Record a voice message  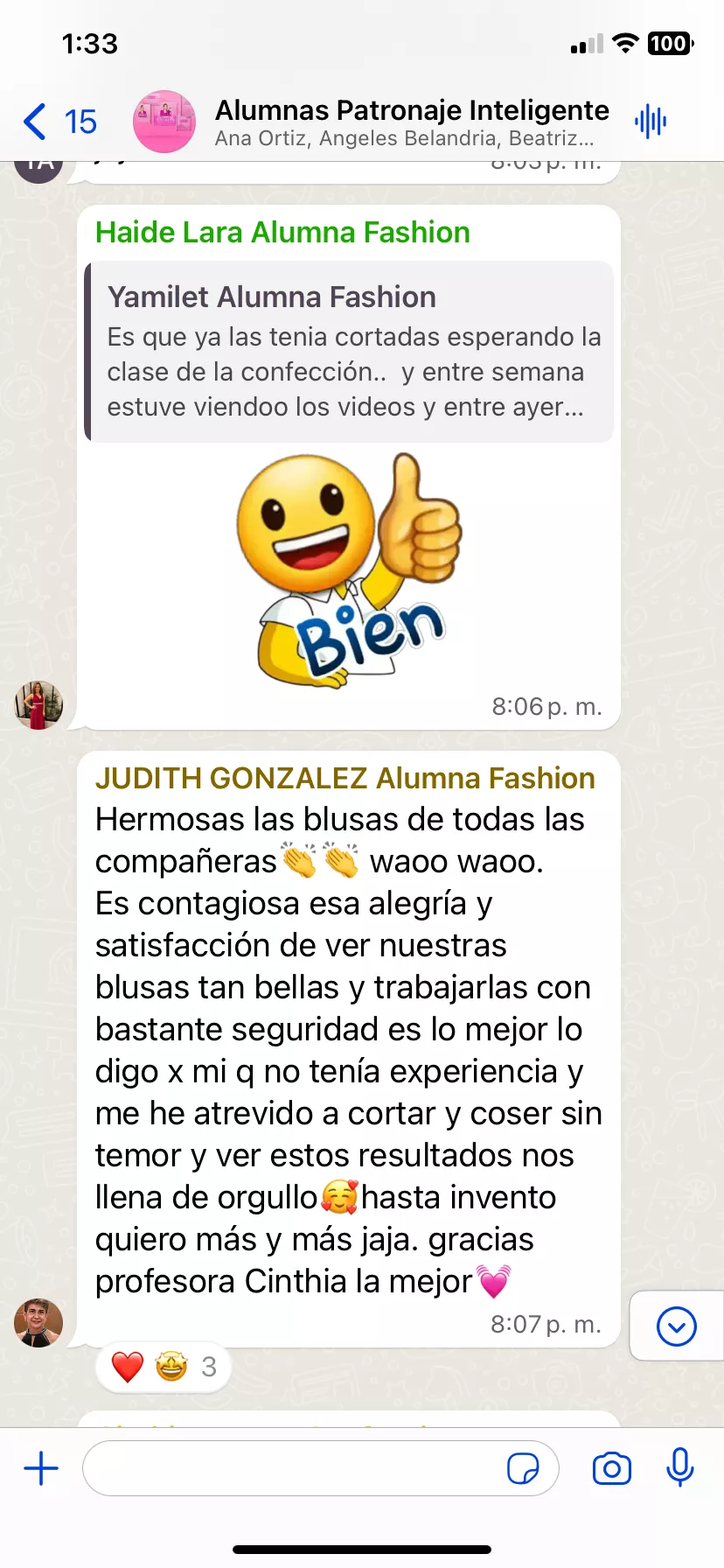[679, 1468]
